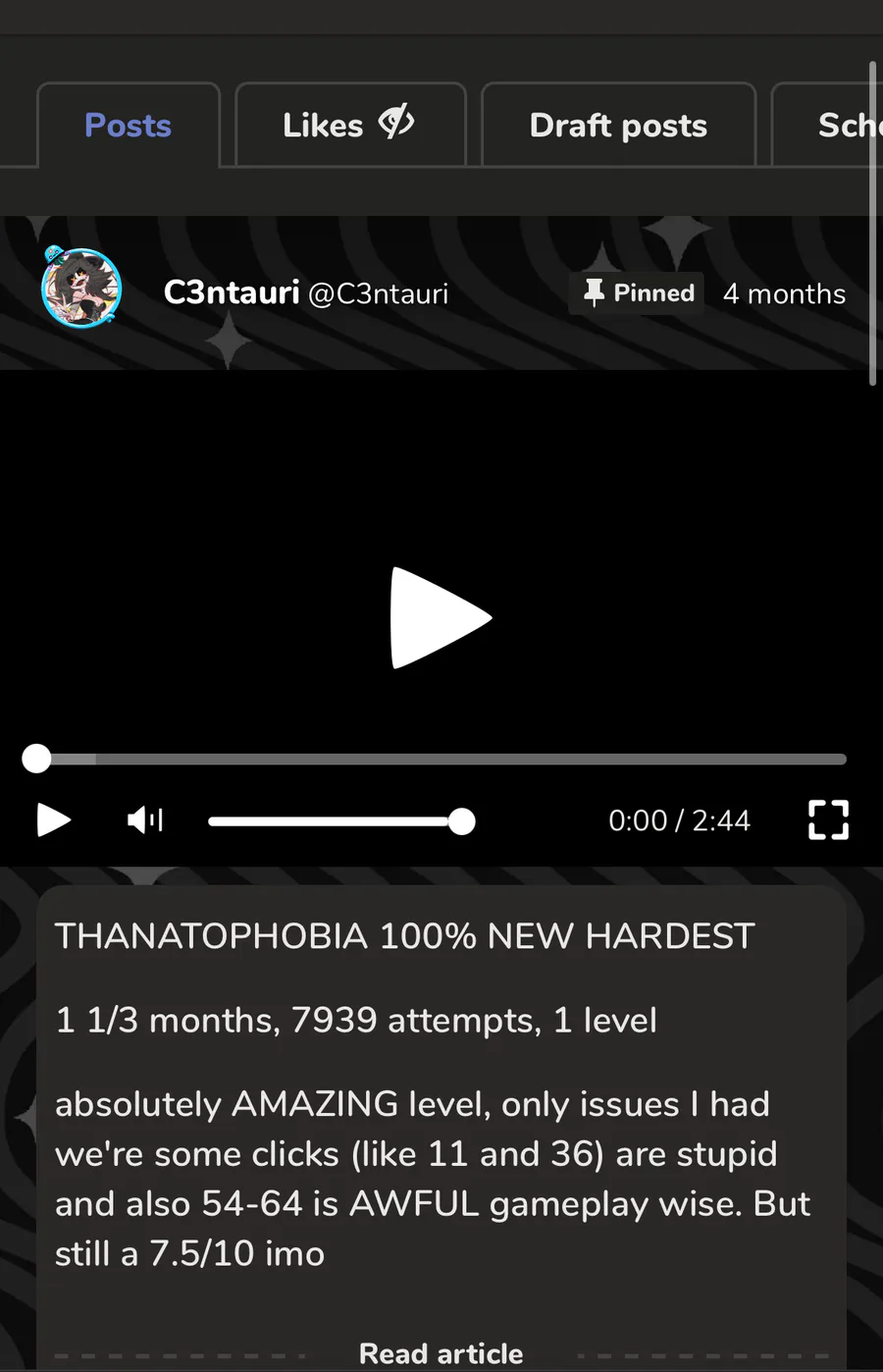
Task: Switch to the Draft posts tab
Action: point(618,126)
